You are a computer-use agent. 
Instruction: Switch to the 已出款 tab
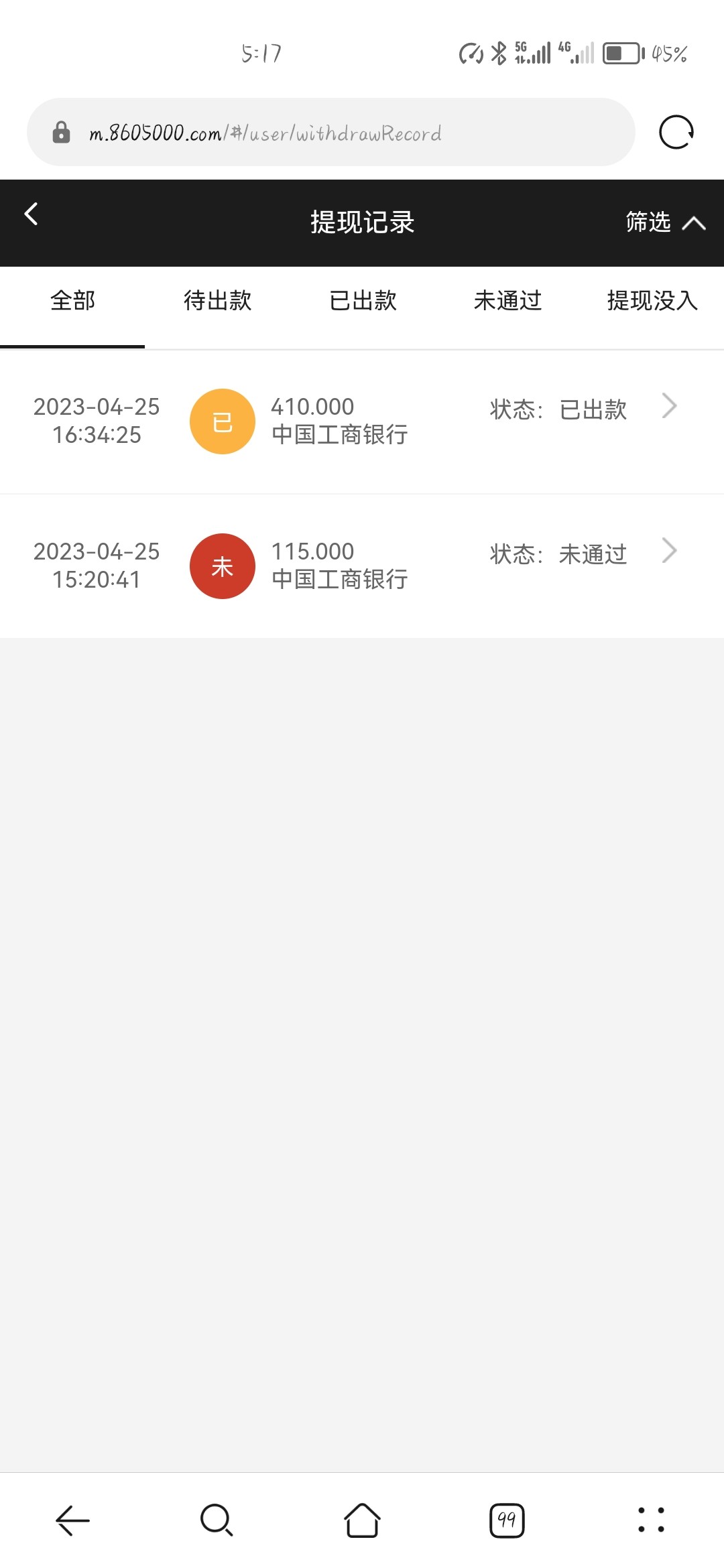pyautogui.click(x=362, y=302)
